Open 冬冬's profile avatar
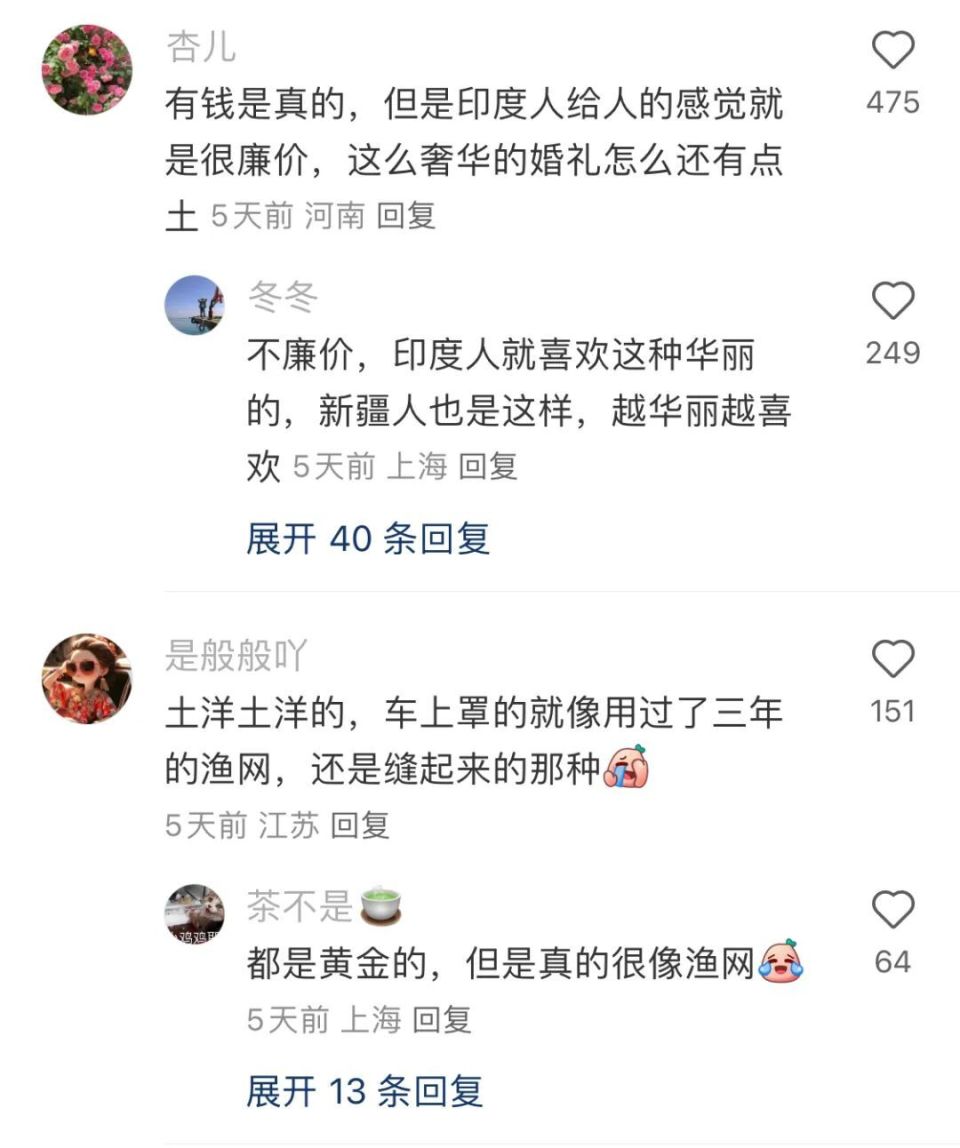Image resolution: width=960 pixels, height=1148 pixels. pos(194,305)
